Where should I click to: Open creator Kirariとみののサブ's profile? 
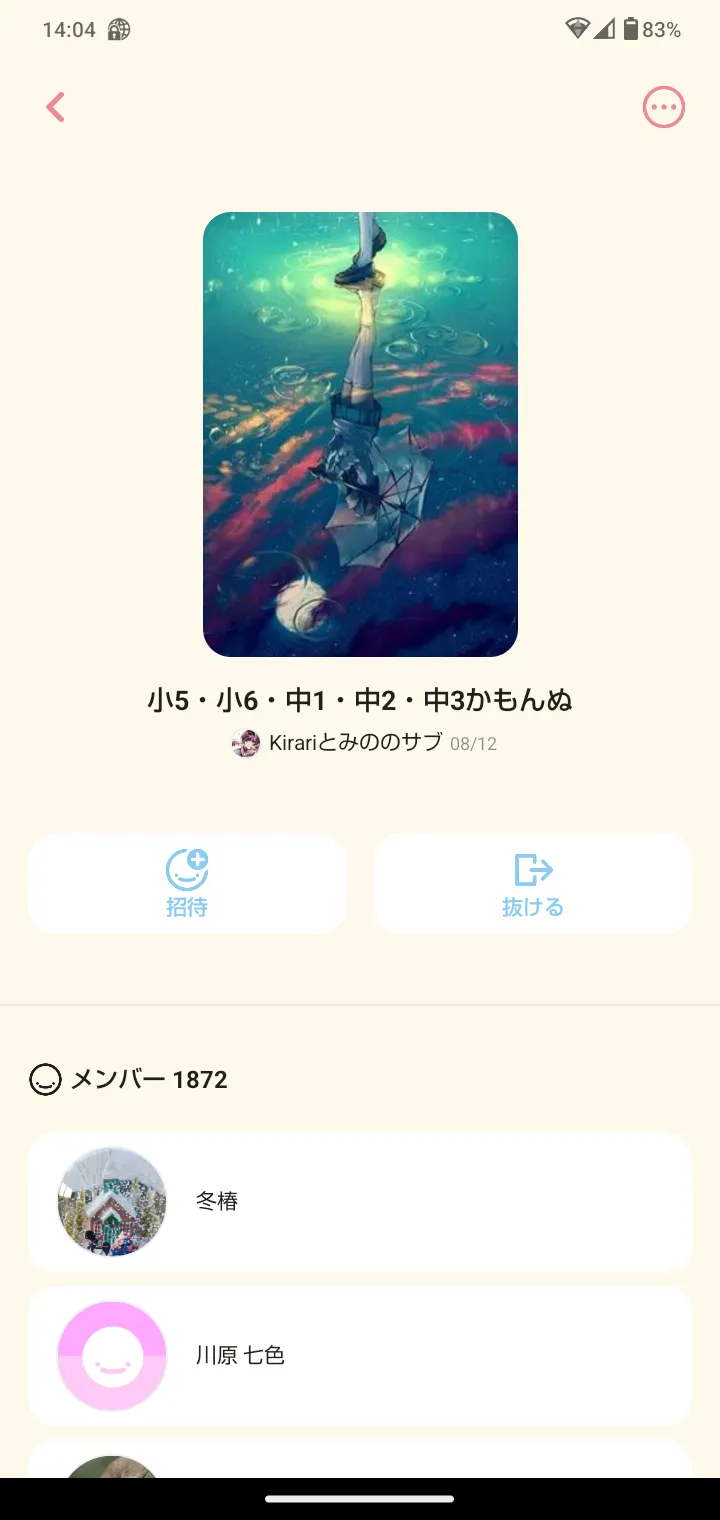354,743
